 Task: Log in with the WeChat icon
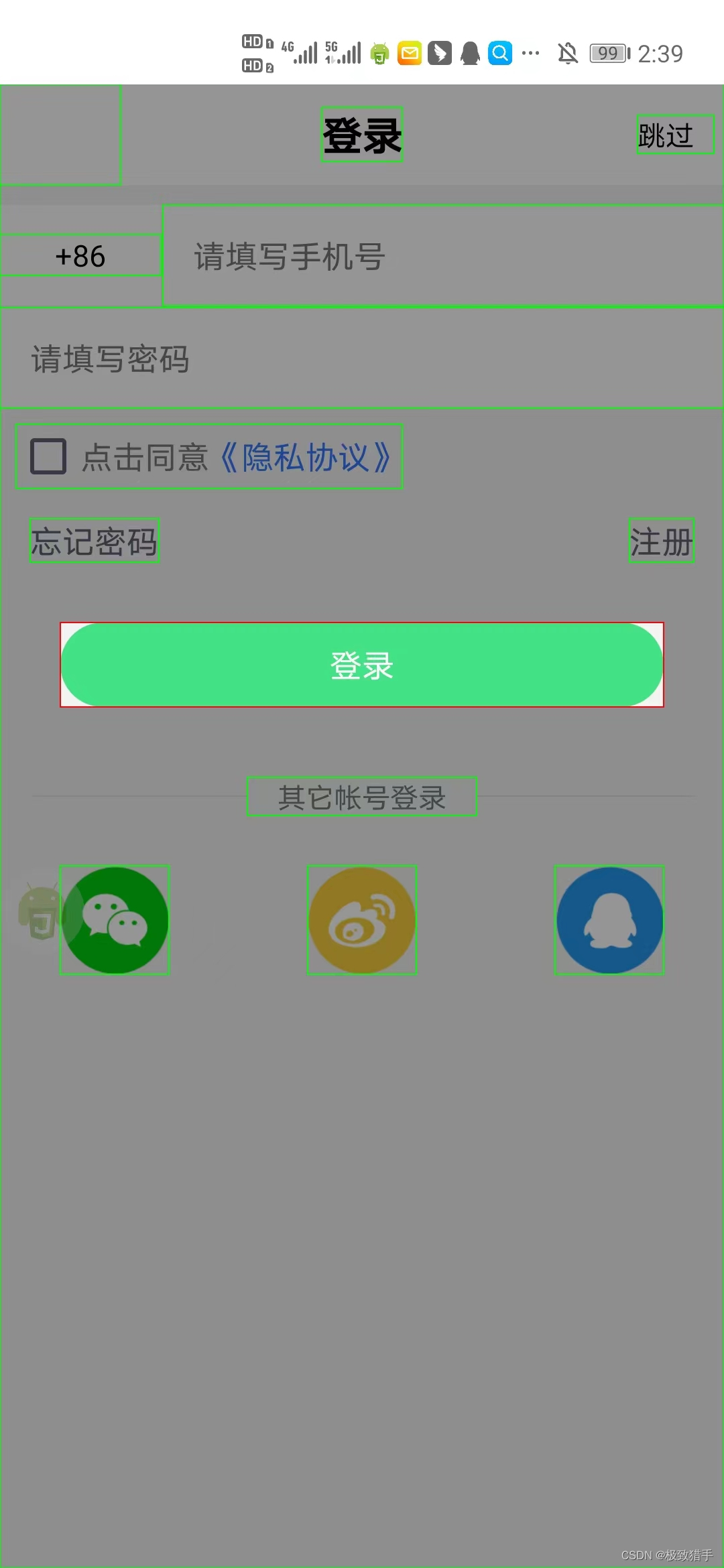(114, 919)
